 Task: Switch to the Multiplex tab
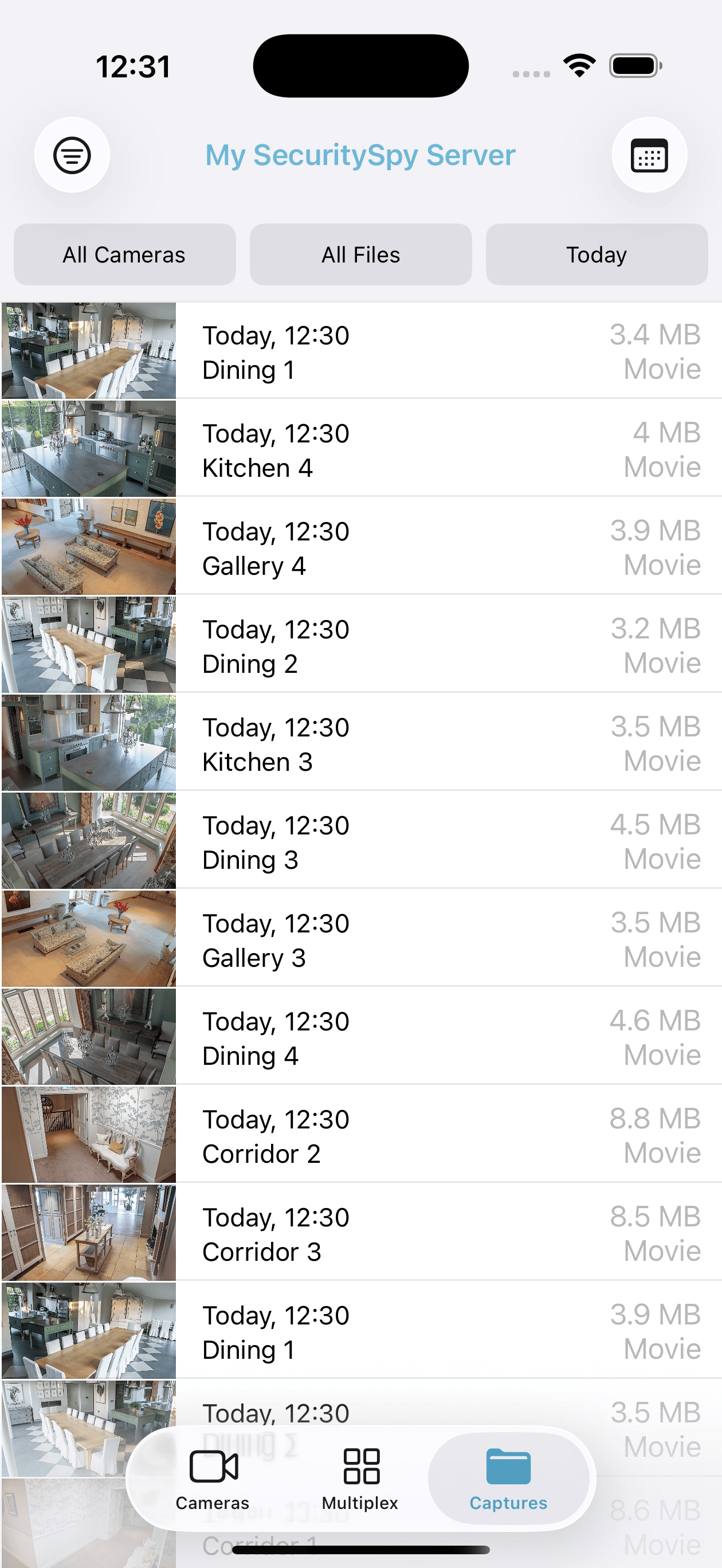tap(360, 1479)
